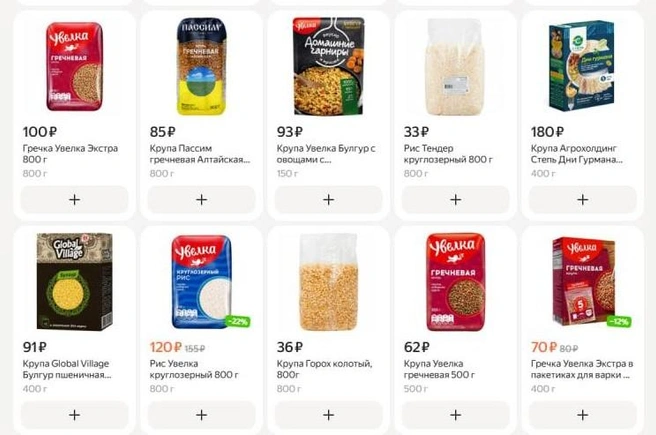656x435 pixels.
Task: View discounted Рис Увелка круглозерный product
Action: point(201,282)
